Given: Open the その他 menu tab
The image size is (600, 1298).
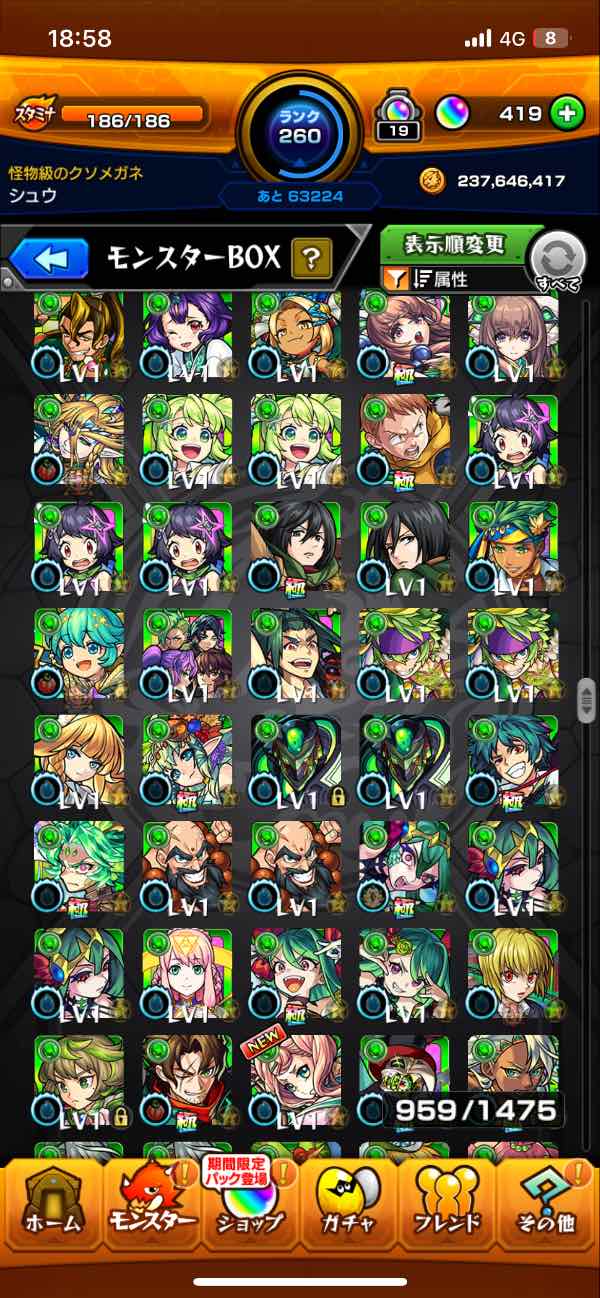Looking at the screenshot, I should coord(547,1203).
